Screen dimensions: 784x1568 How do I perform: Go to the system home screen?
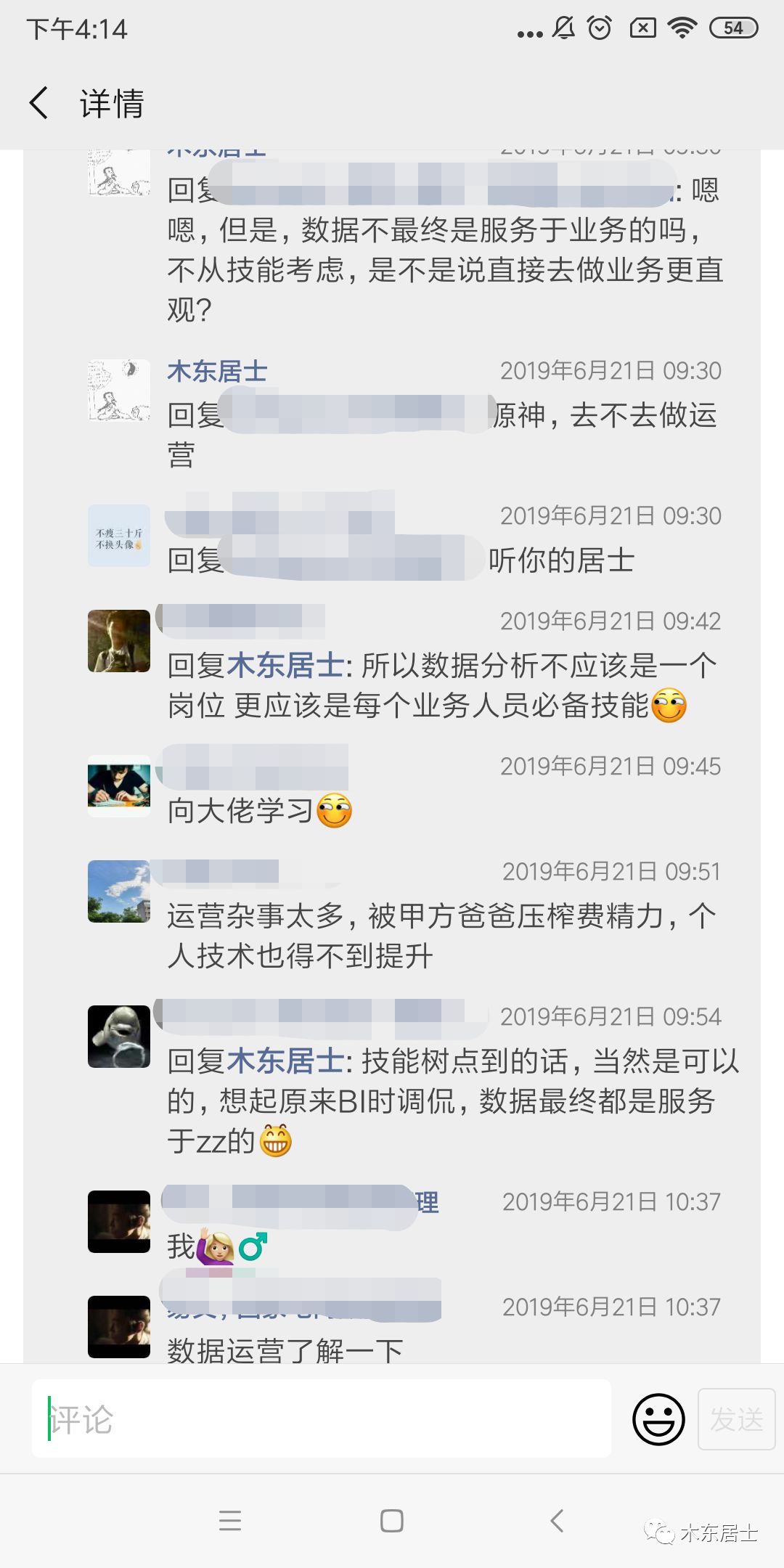[x=392, y=1520]
